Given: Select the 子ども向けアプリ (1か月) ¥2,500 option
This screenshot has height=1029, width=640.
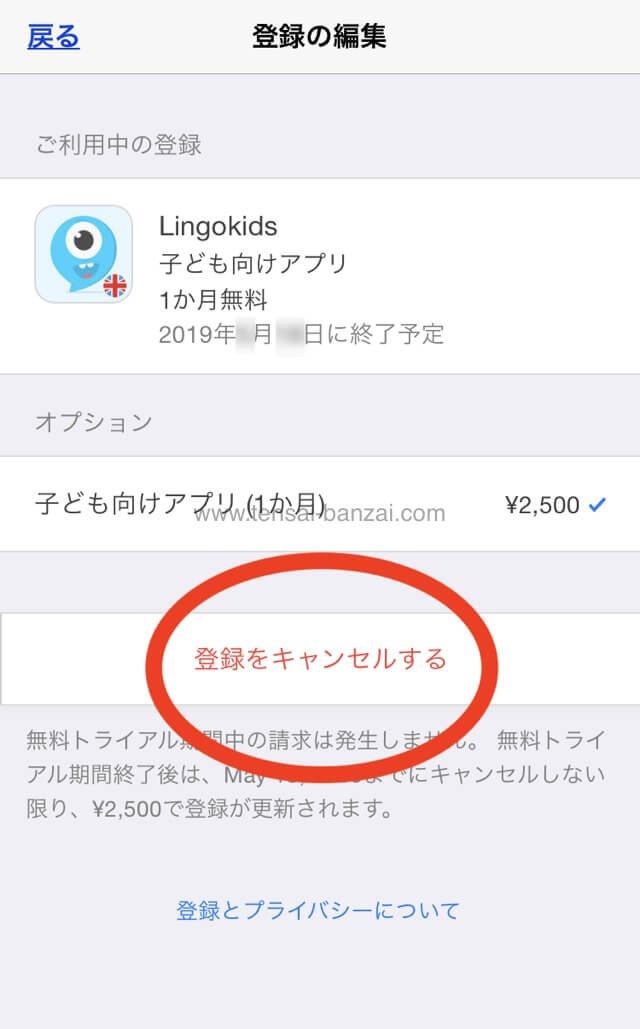Looking at the screenshot, I should click(320, 504).
